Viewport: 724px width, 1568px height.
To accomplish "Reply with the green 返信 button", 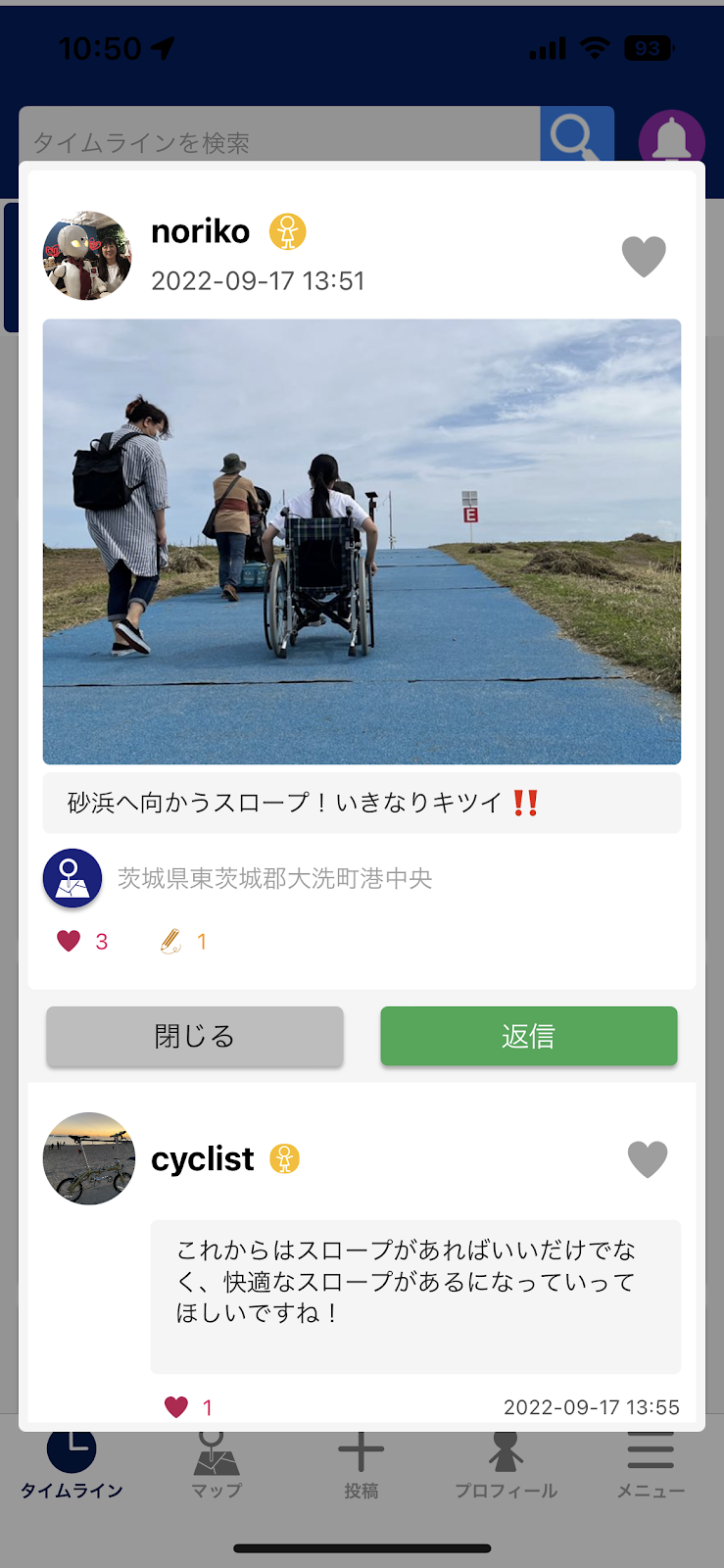I will [x=528, y=1036].
